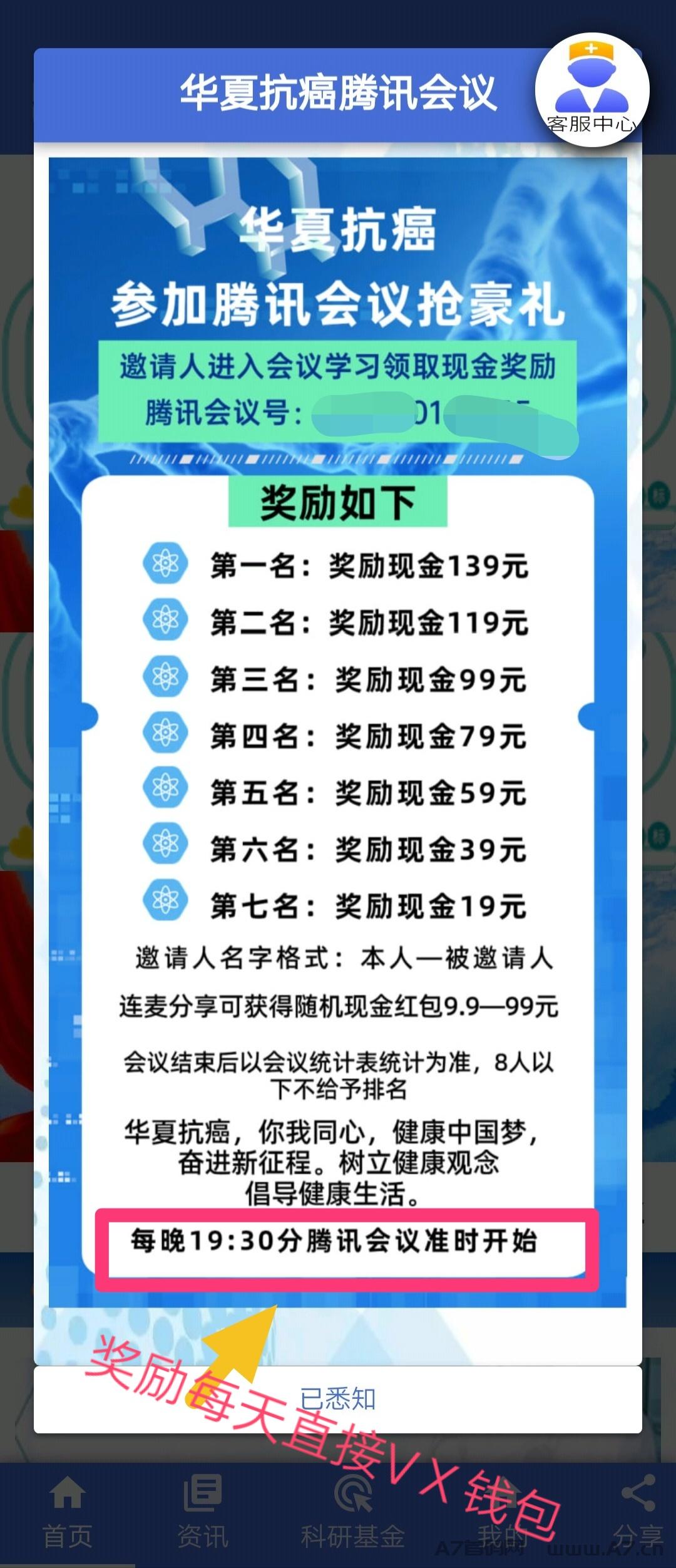This screenshot has height=1568, width=676.
Task: Open the 客服中心 customer service icon
Action: point(591,91)
